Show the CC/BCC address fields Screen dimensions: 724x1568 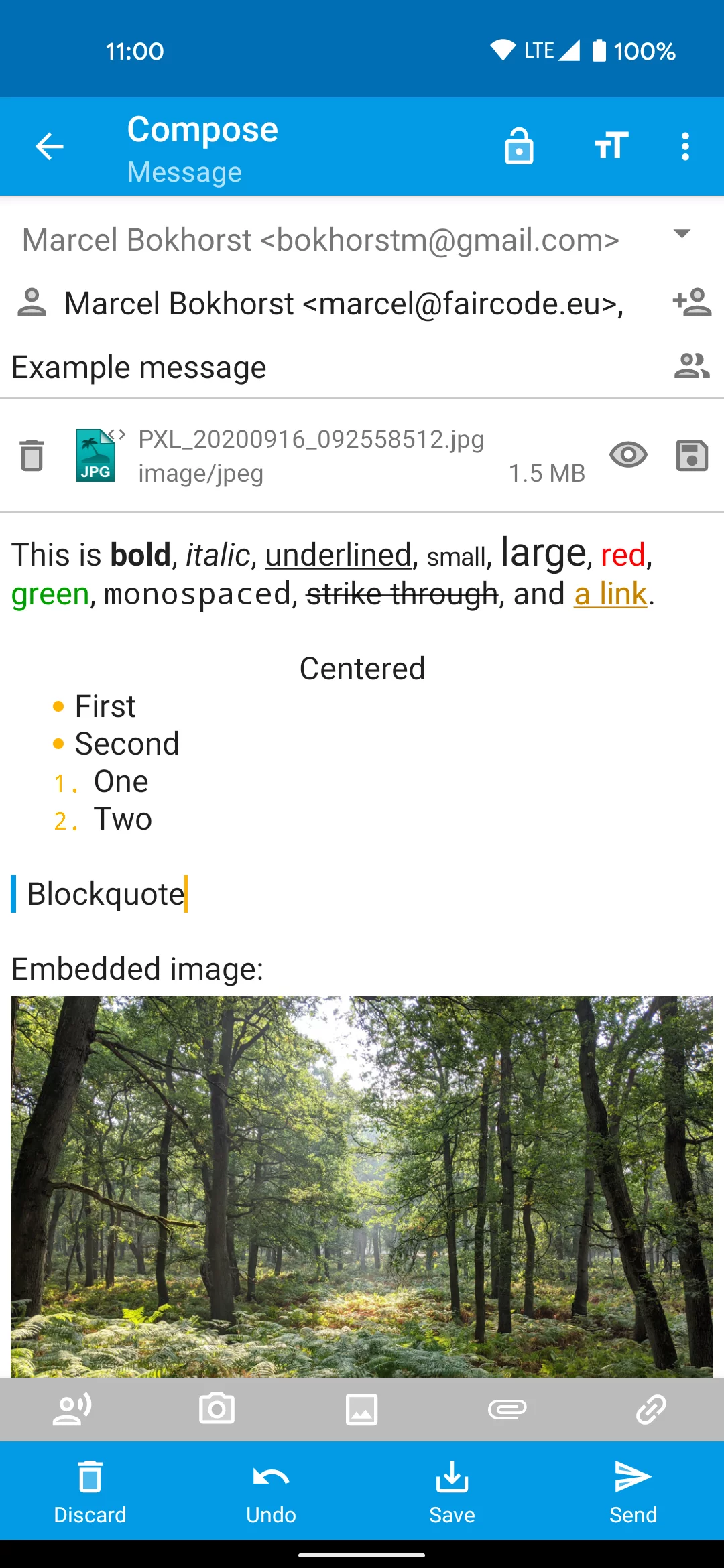coord(692,367)
